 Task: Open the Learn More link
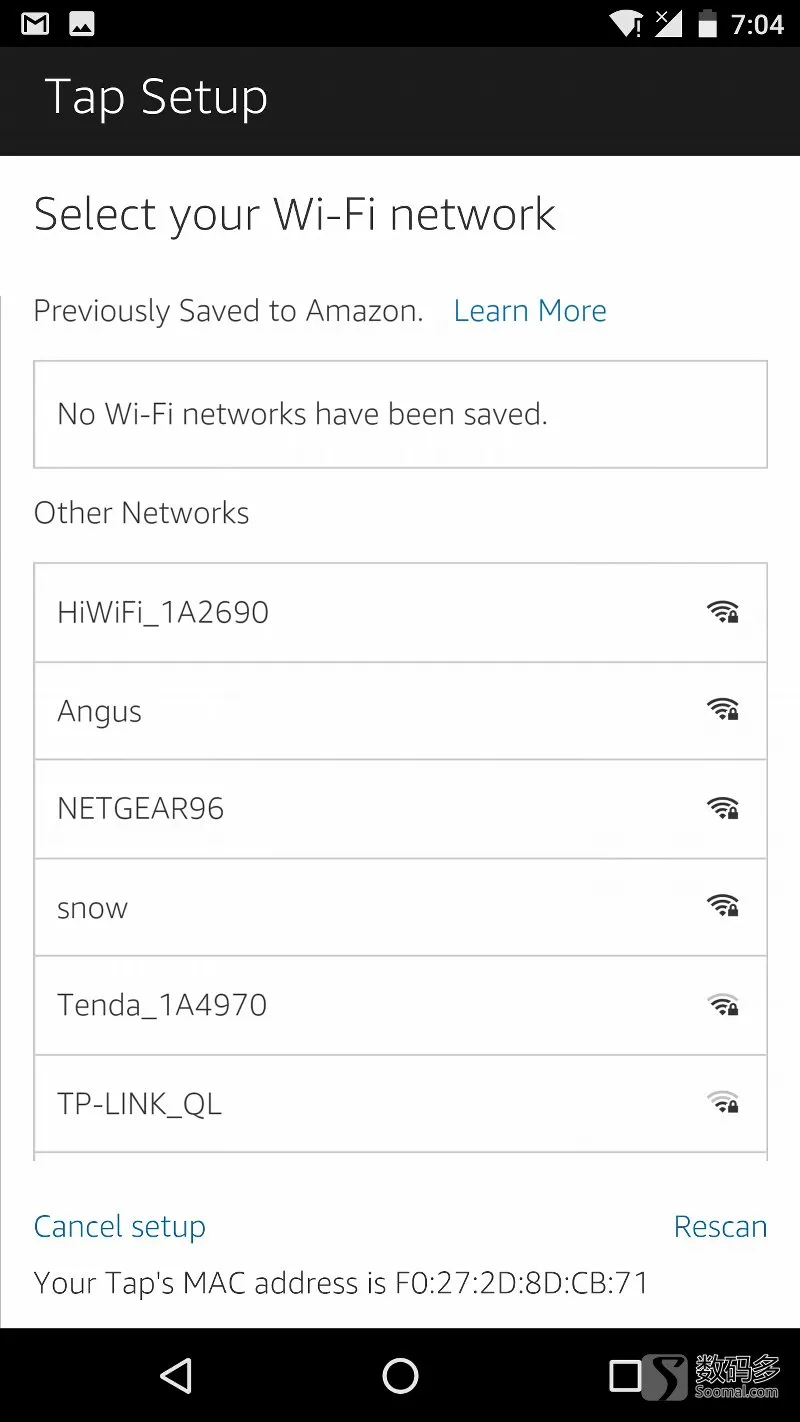pyautogui.click(x=530, y=311)
